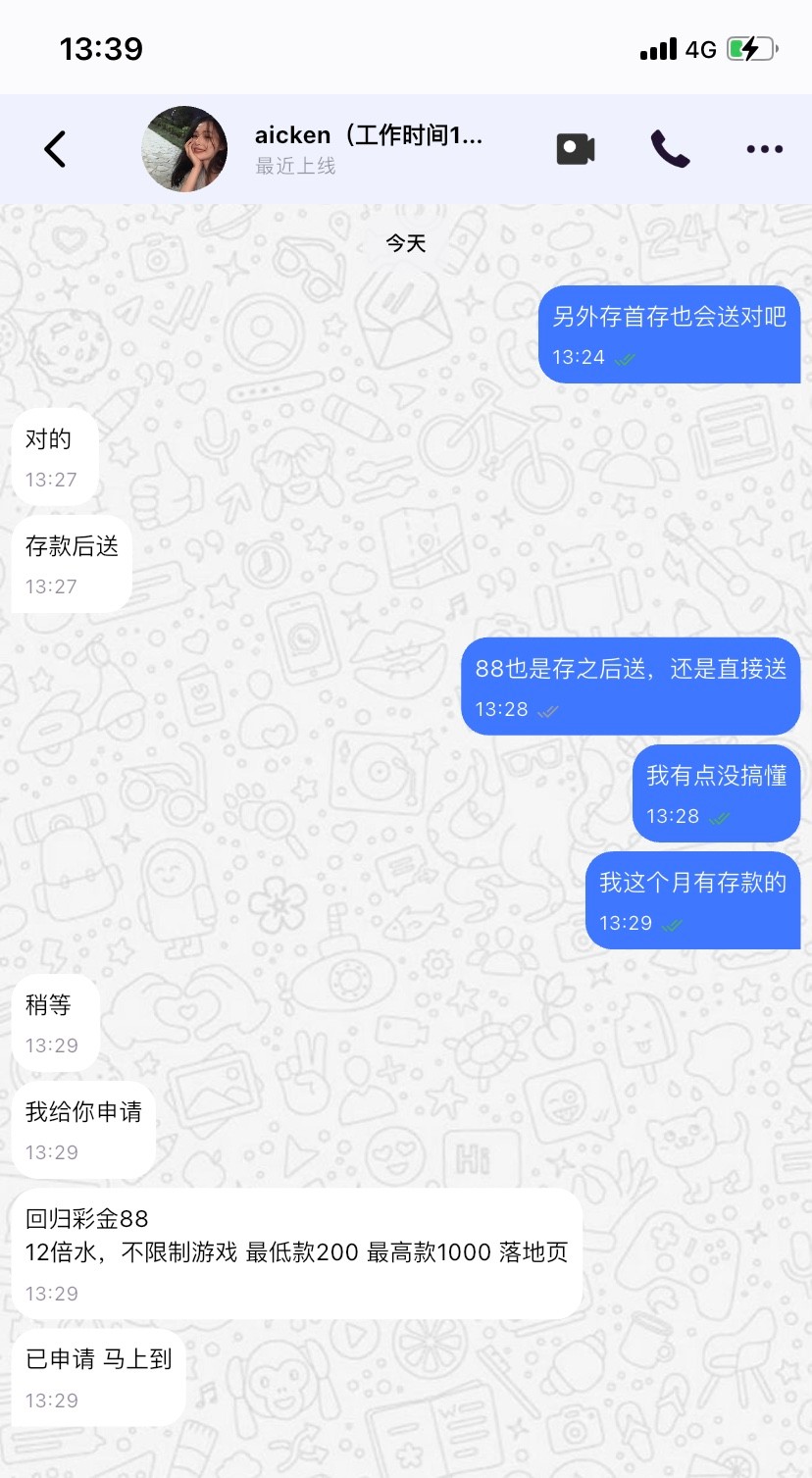Start a video call with aicken

coord(576,149)
